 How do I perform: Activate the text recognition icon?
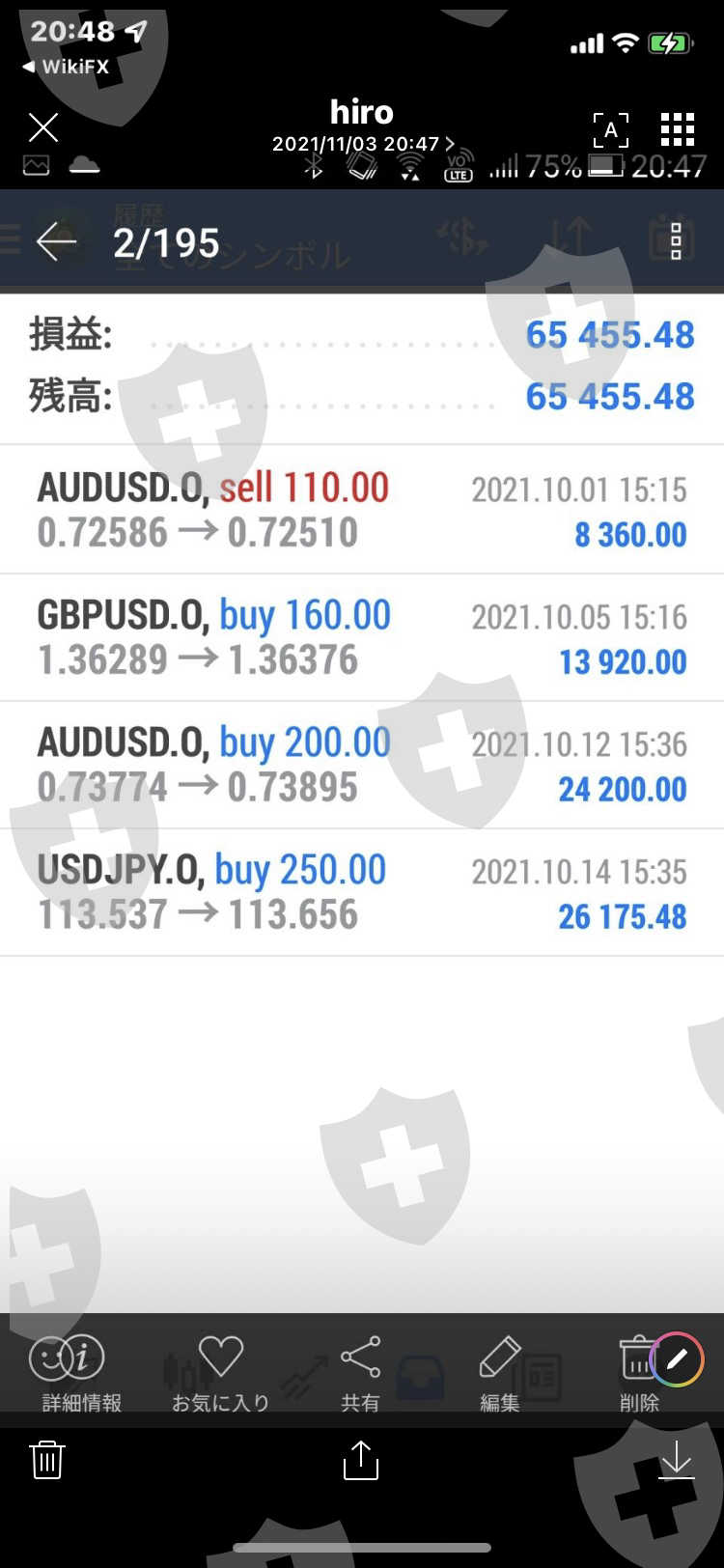[610, 128]
